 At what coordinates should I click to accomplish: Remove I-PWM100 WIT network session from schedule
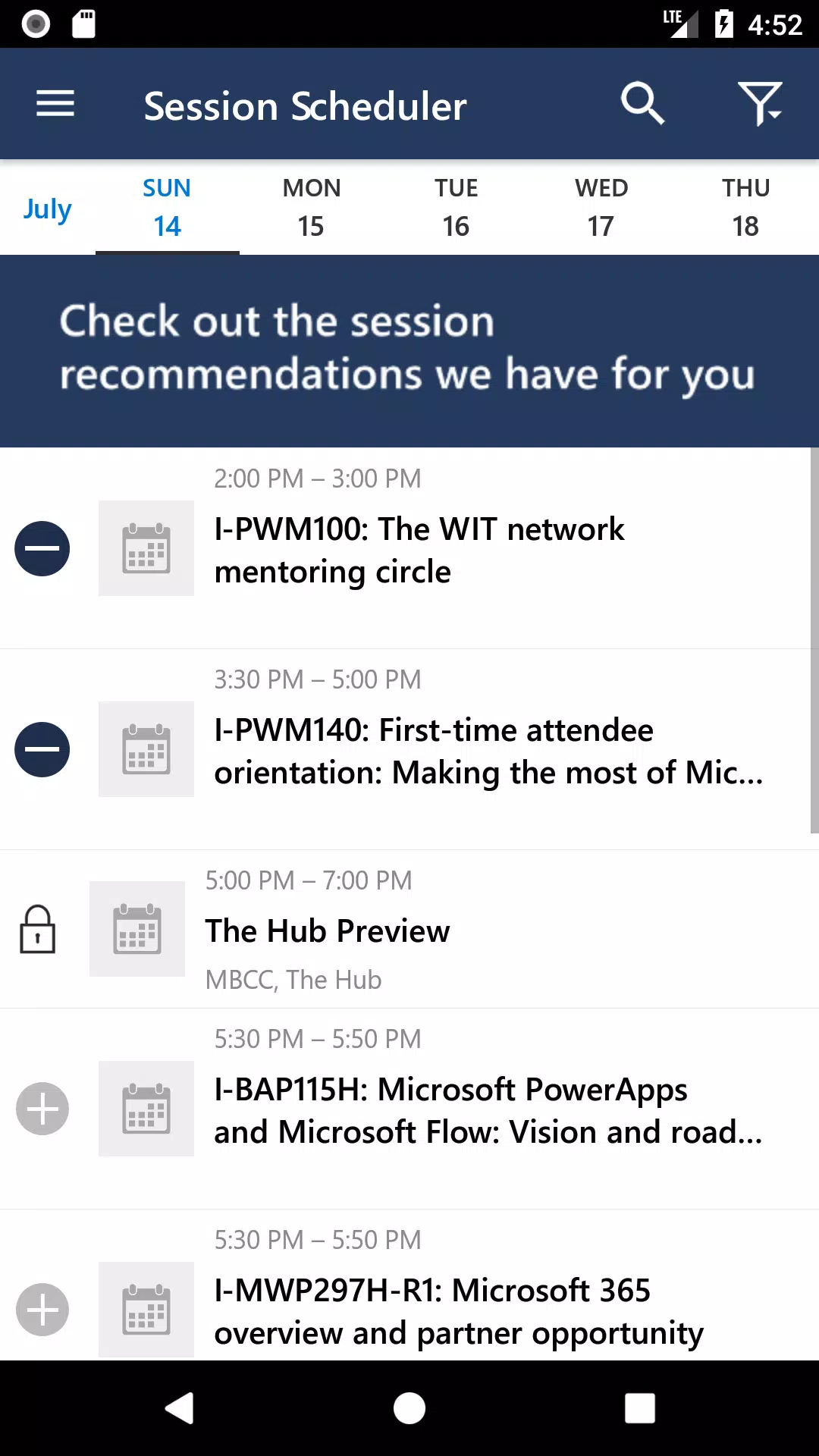(42, 548)
